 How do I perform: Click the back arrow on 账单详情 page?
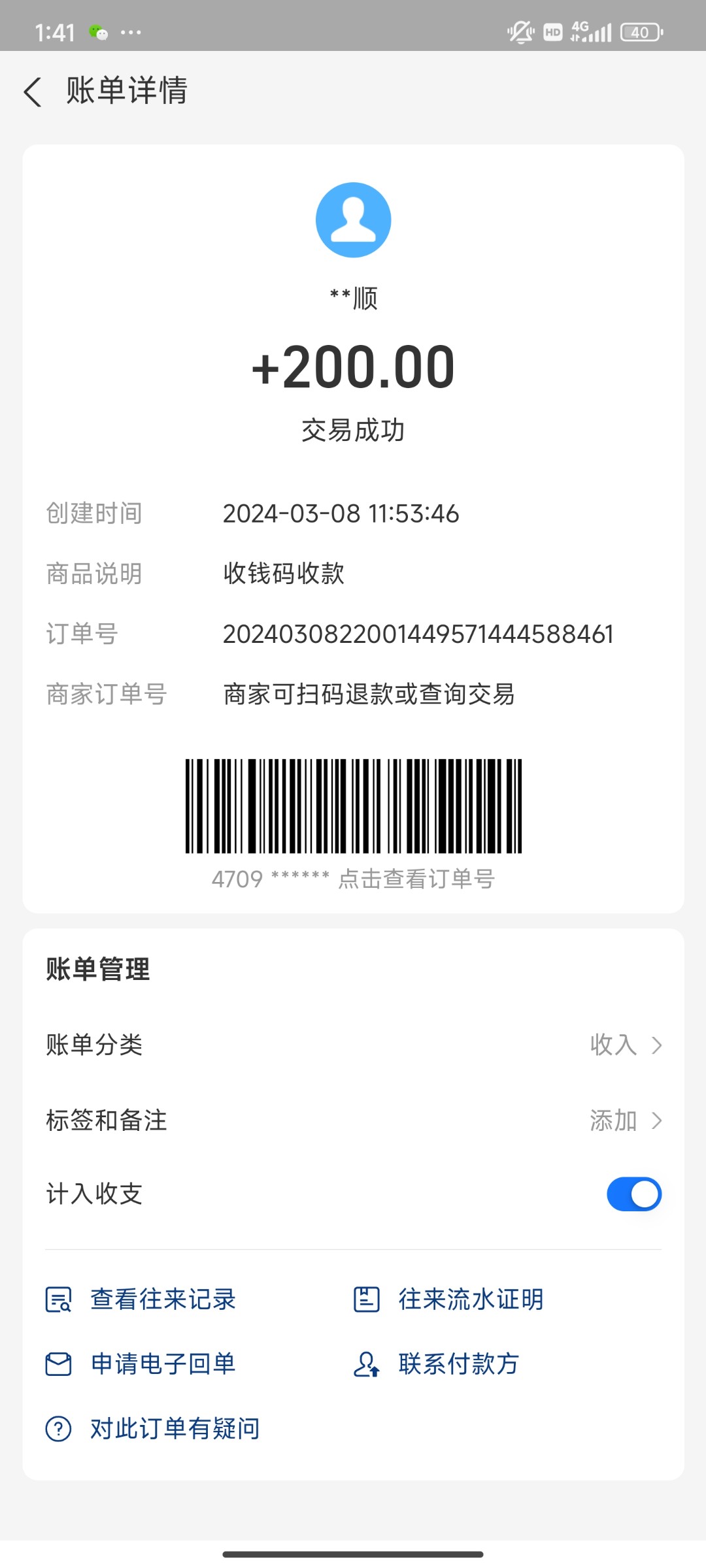(32, 91)
